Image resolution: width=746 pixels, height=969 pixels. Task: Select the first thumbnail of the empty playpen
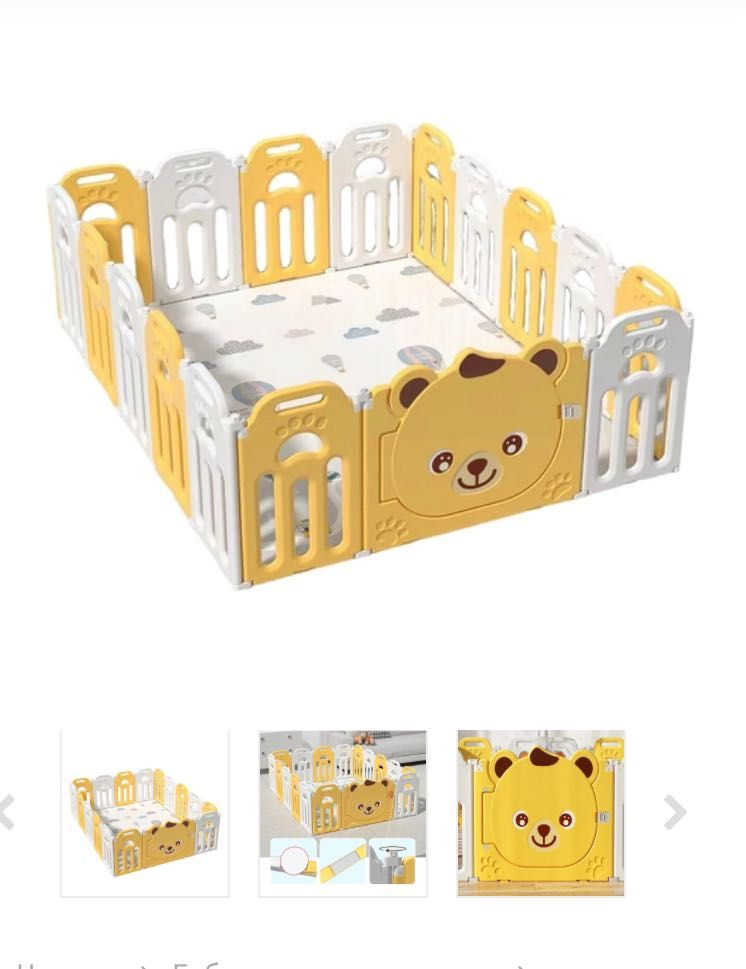[145, 813]
